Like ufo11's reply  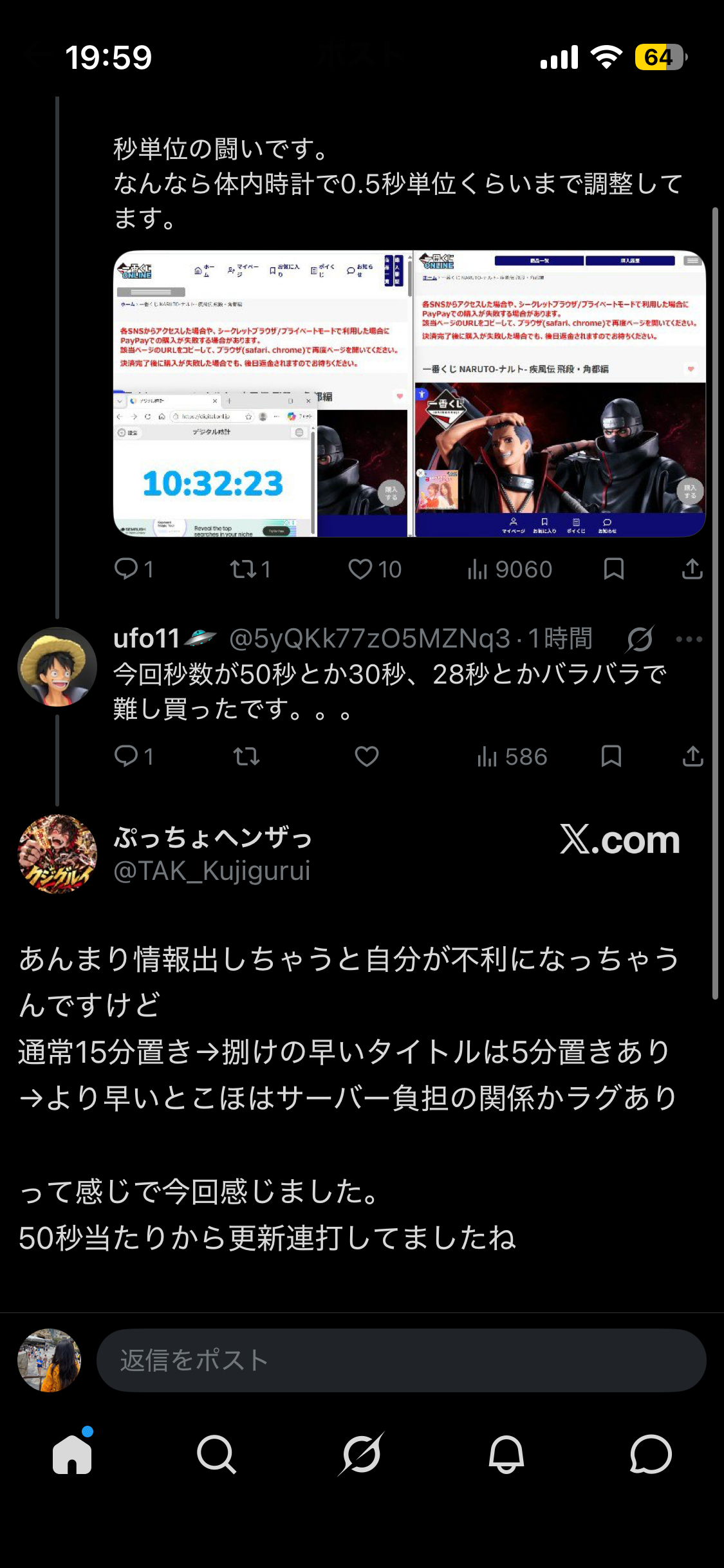367,756
